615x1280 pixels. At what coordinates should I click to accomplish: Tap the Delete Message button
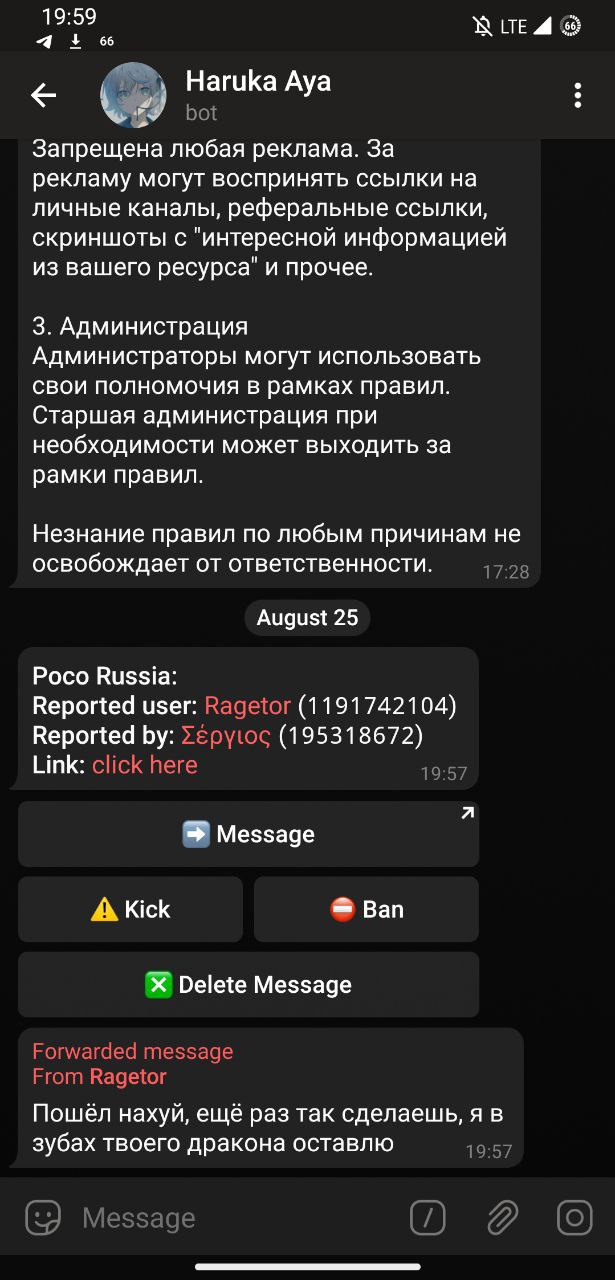click(248, 985)
